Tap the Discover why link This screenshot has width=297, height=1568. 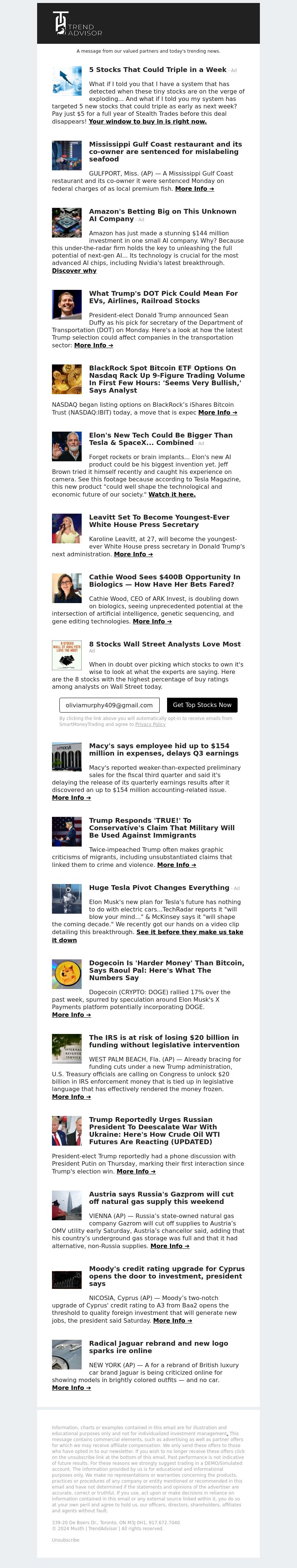coord(74,270)
